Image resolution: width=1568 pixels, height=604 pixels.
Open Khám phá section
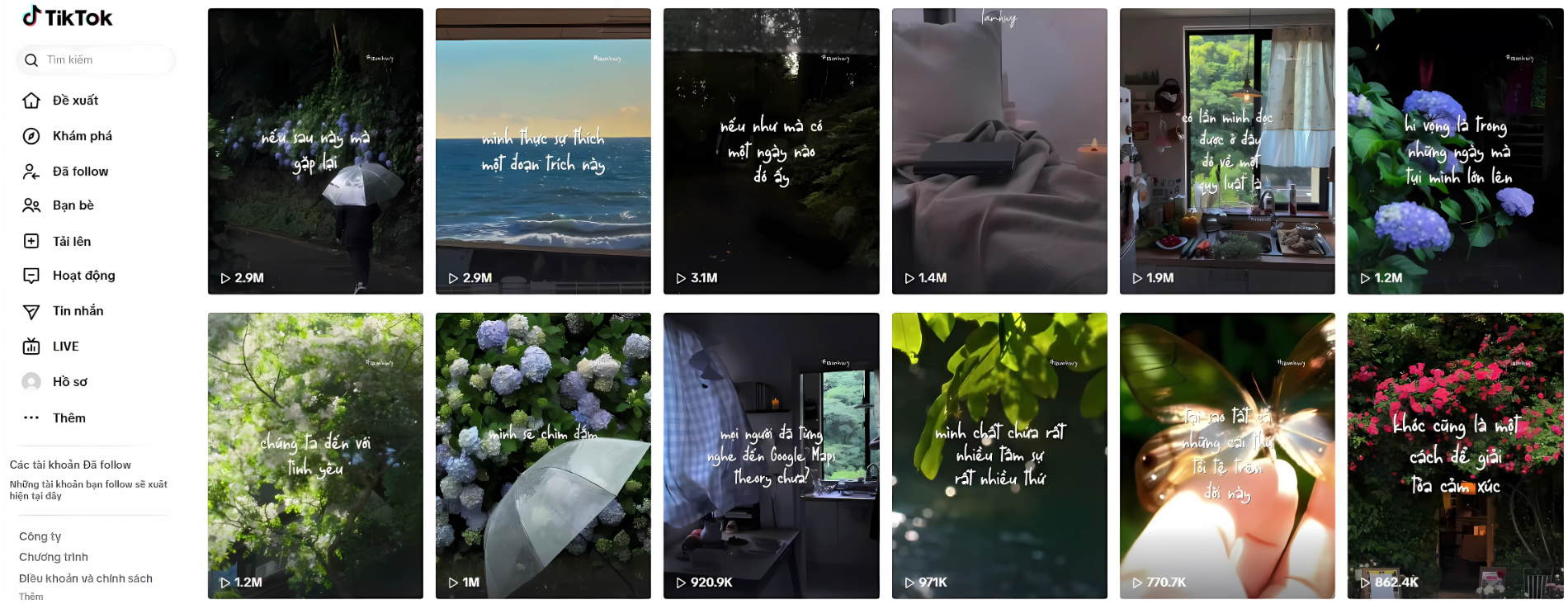81,136
